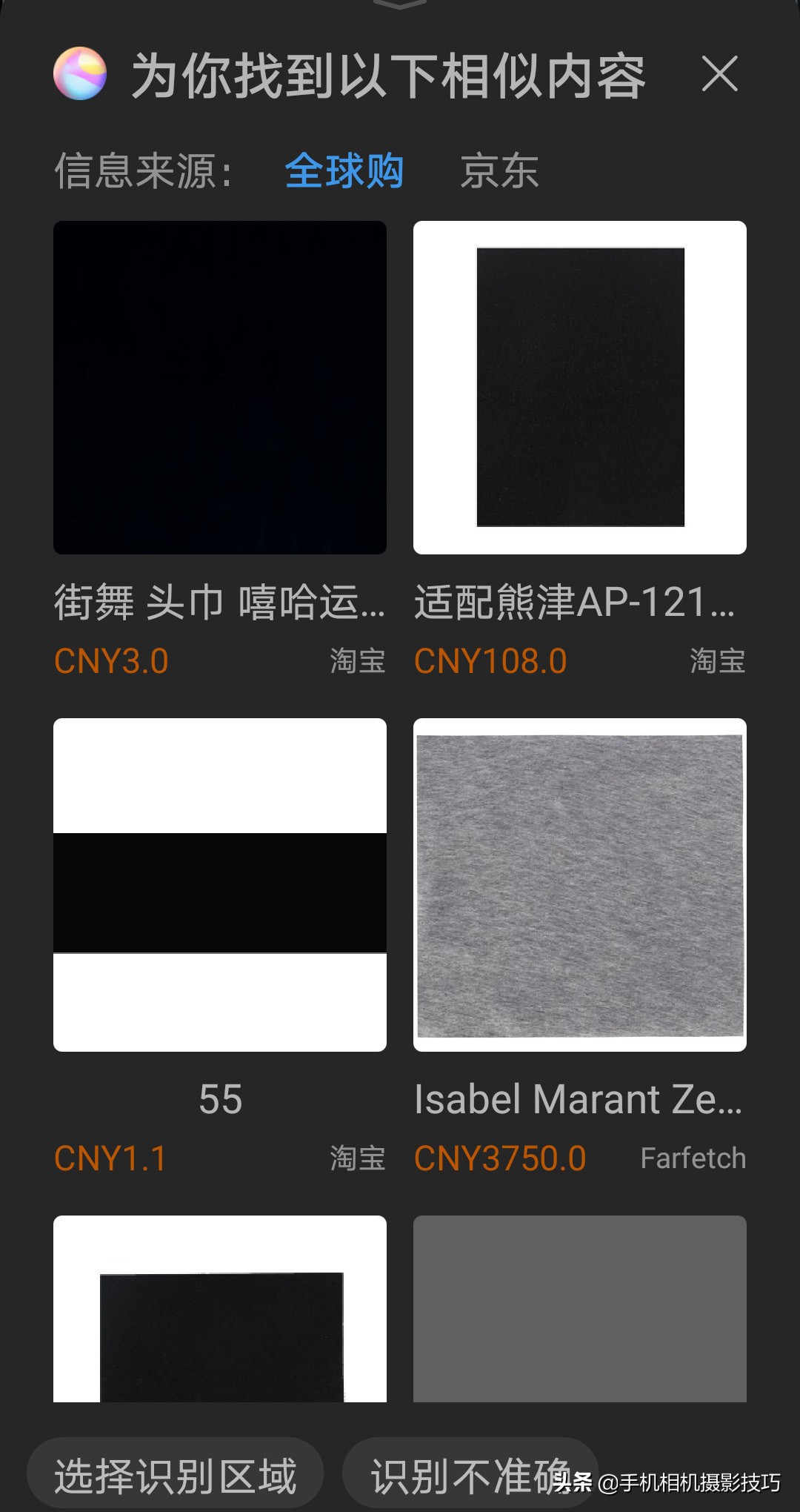This screenshot has height=1512, width=800.
Task: Open the 街舞 头巾 product thumbnail
Action: 219,385
